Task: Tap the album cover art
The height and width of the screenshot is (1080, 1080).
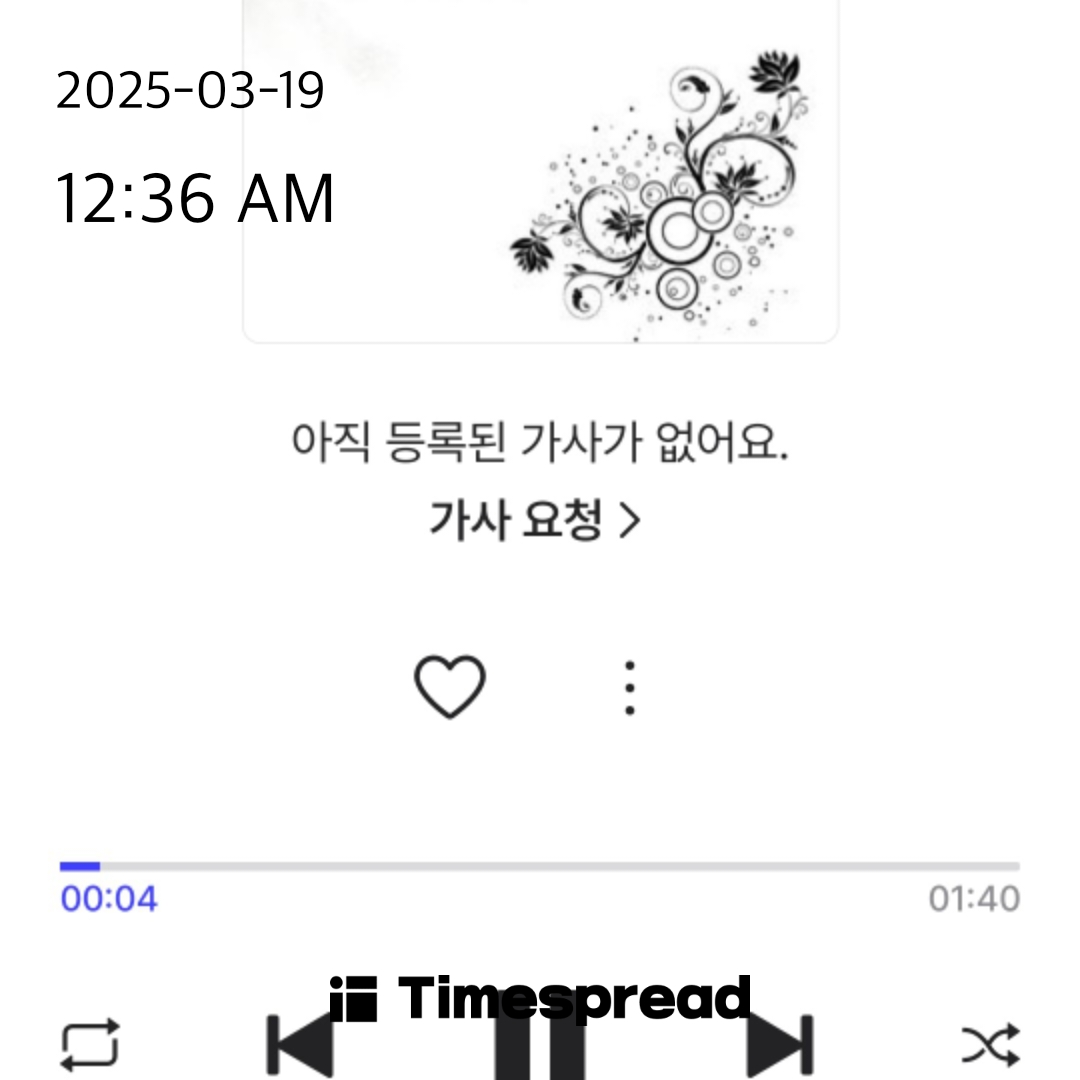Action: (x=540, y=170)
